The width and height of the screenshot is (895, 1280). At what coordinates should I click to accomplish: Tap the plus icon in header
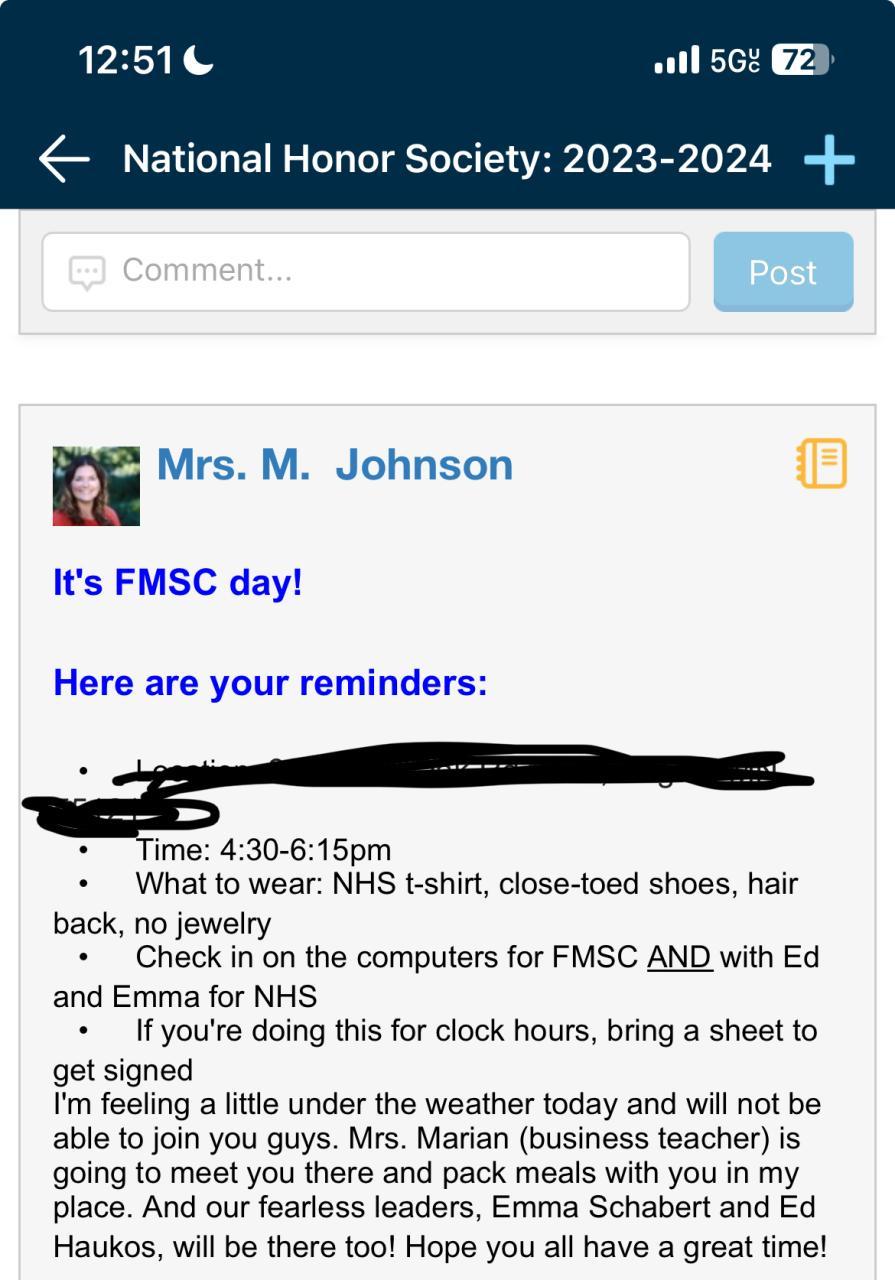829,160
